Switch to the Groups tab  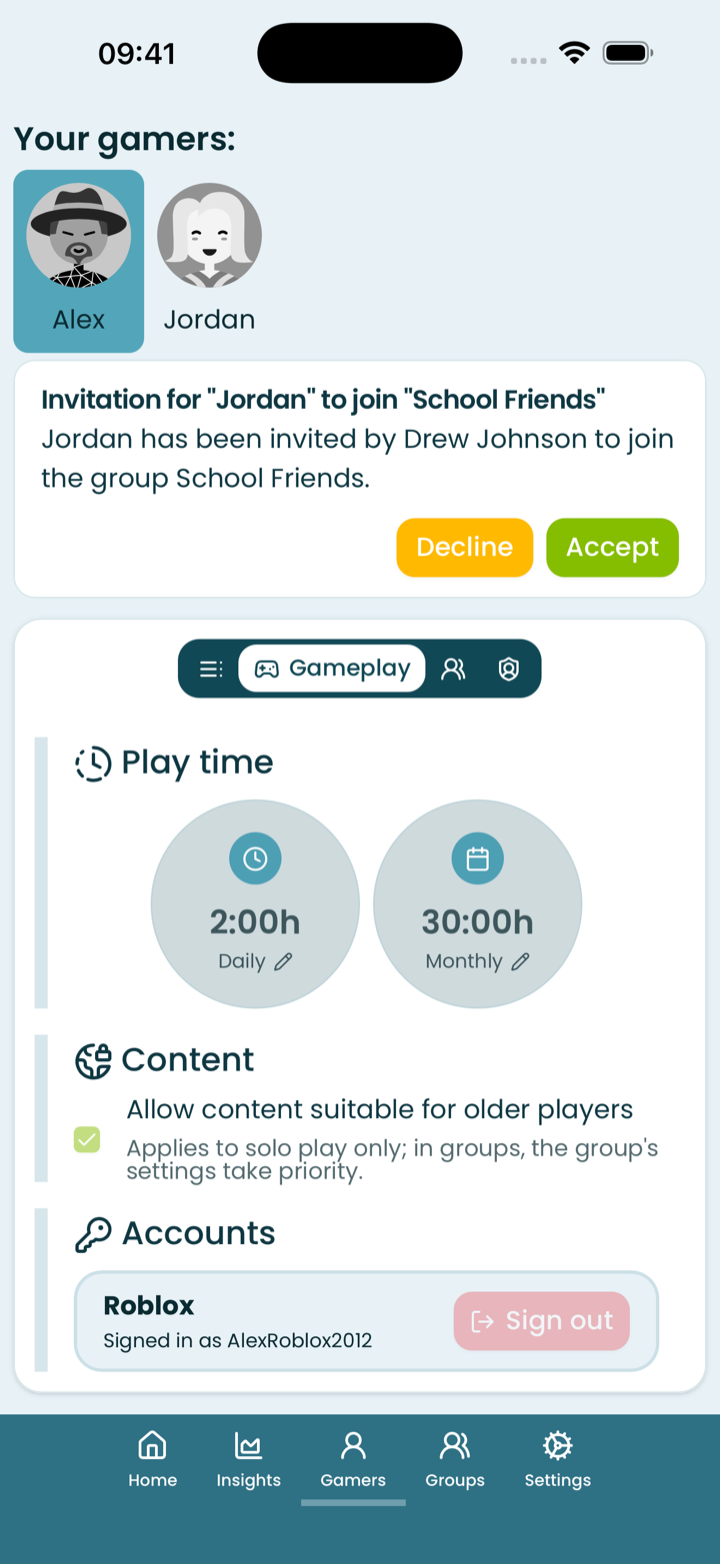454,1460
